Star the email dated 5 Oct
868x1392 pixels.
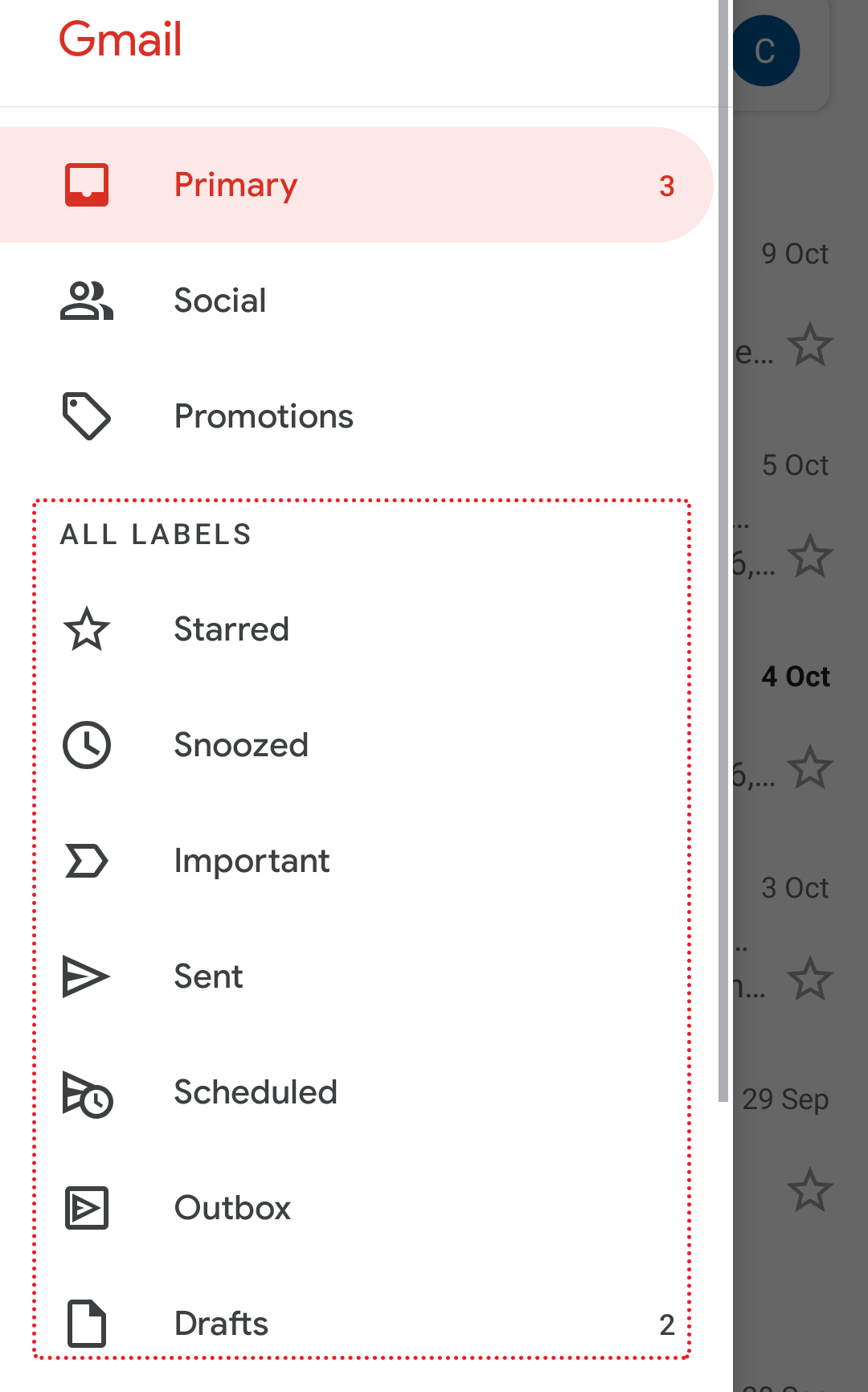click(x=809, y=556)
